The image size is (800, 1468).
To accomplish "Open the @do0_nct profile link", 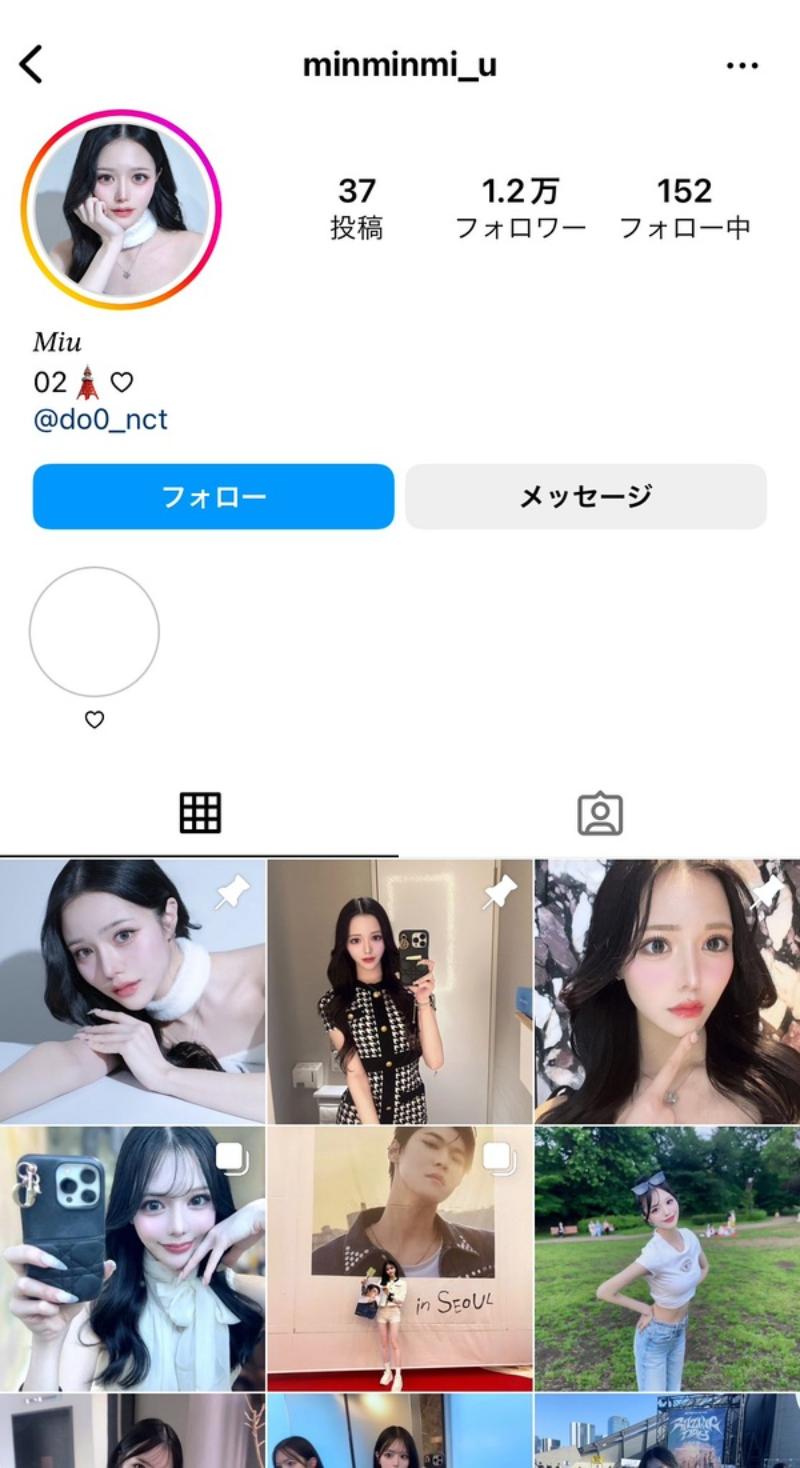I will point(101,419).
